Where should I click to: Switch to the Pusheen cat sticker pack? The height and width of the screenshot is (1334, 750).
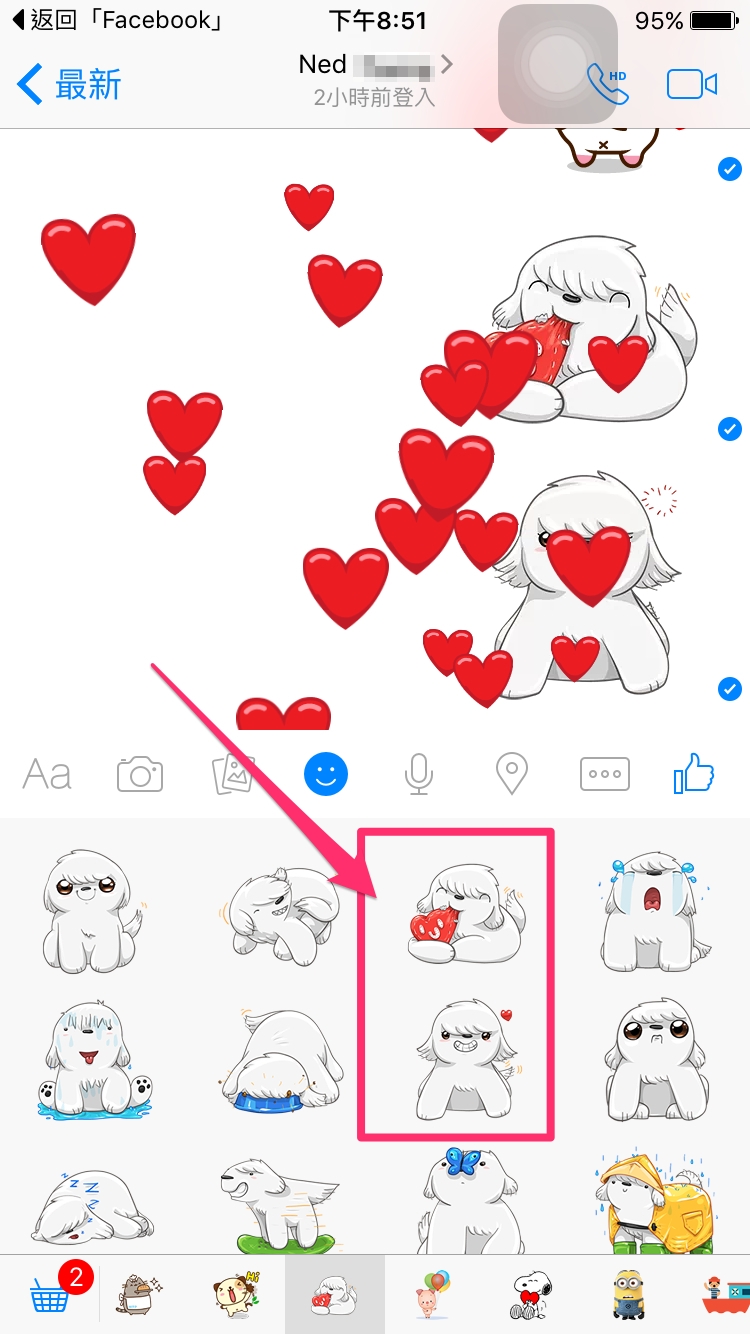[138, 1295]
